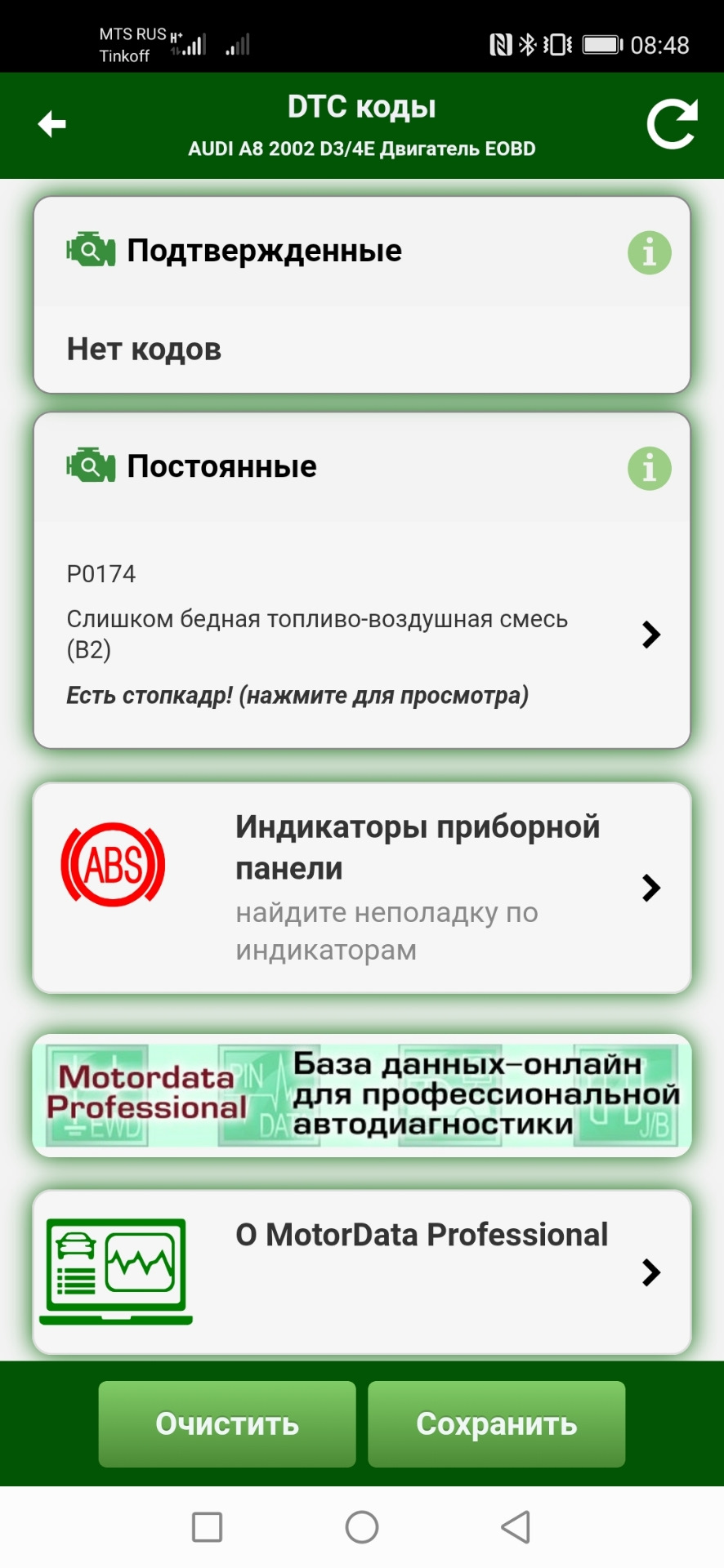Go to the system home screen

[361, 1527]
